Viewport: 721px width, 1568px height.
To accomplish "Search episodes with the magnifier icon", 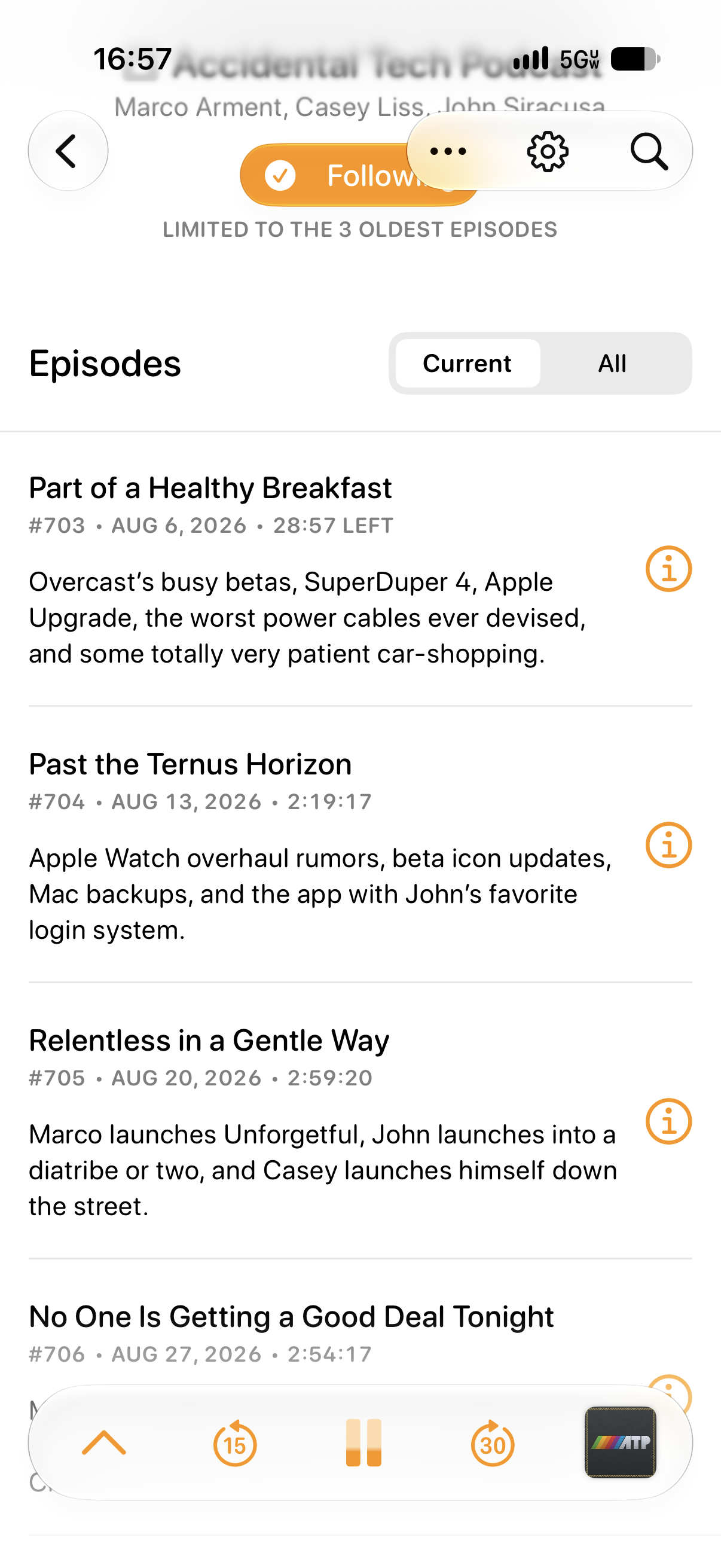I will (x=649, y=151).
